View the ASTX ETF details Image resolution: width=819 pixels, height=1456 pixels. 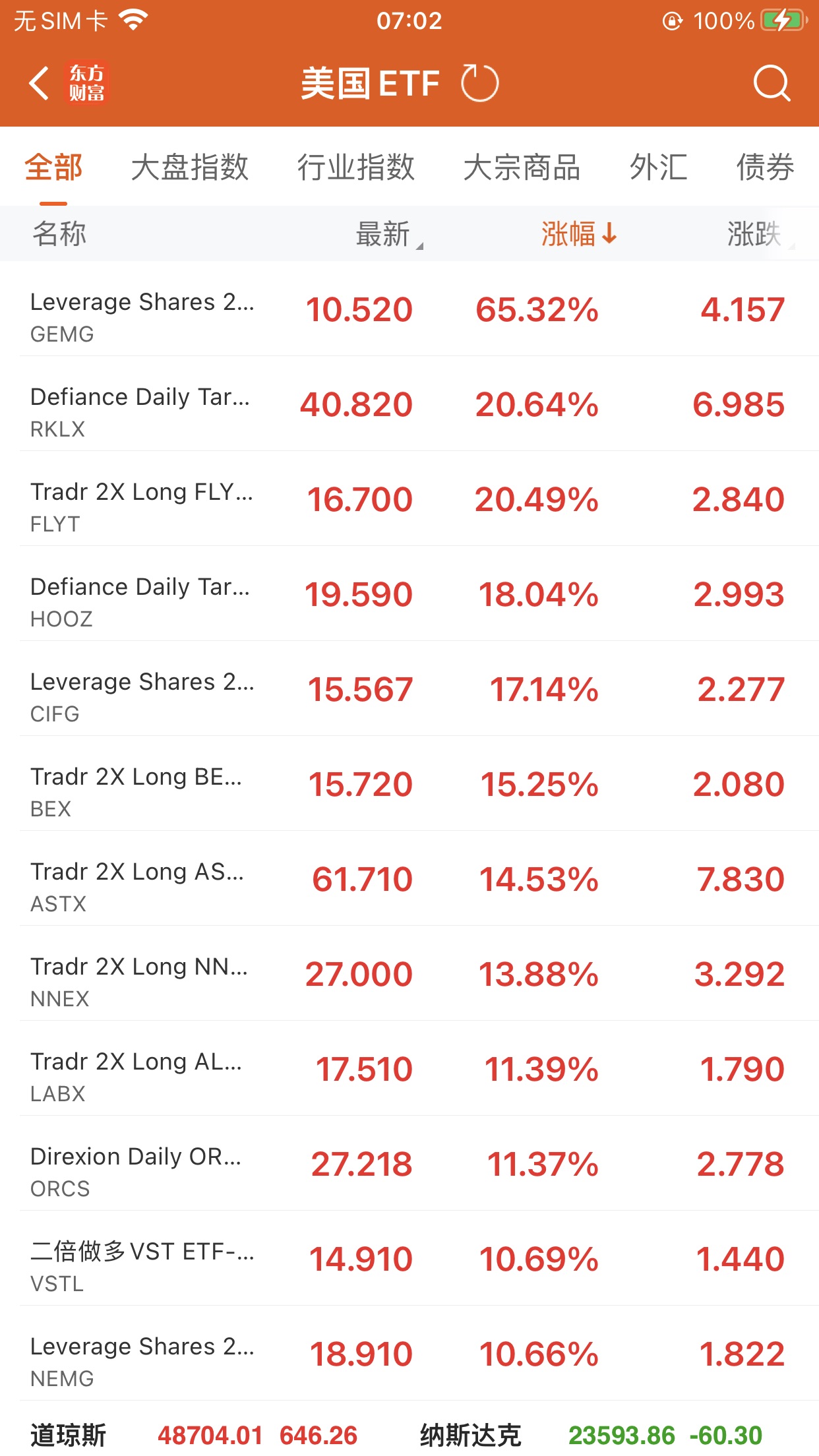pos(409,880)
